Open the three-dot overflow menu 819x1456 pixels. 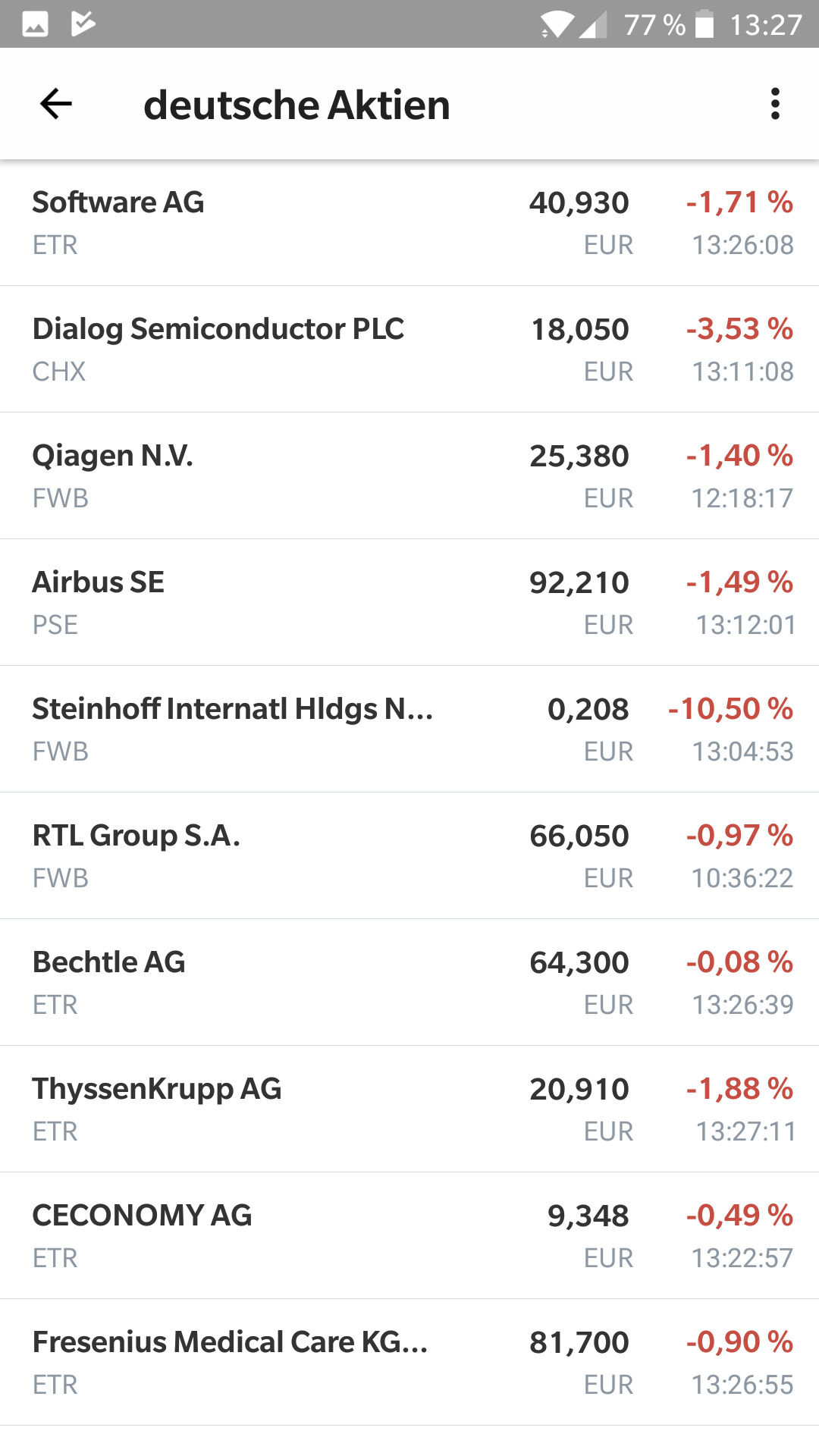pos(774,104)
